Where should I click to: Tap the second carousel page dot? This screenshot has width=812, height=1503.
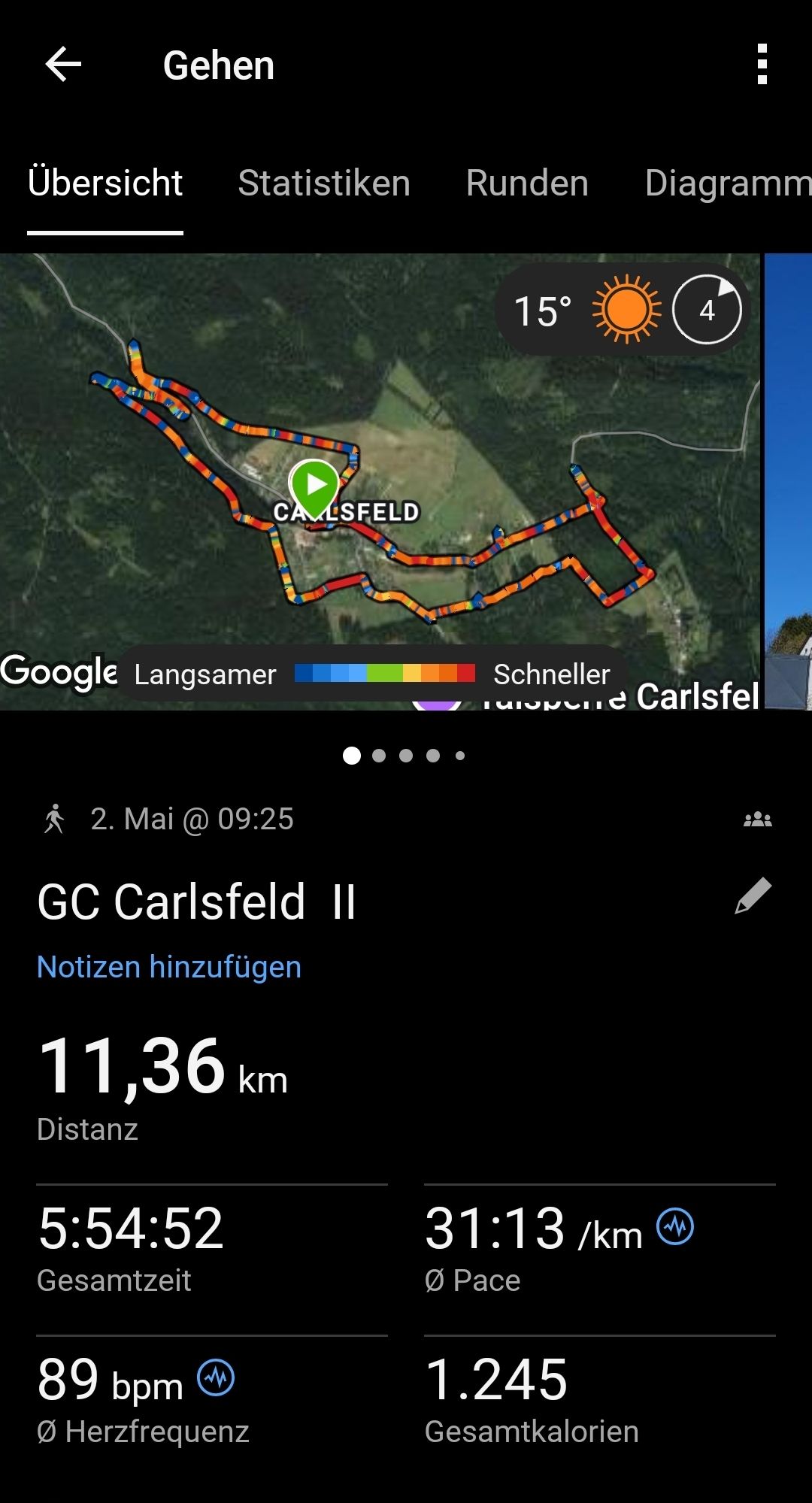click(379, 756)
